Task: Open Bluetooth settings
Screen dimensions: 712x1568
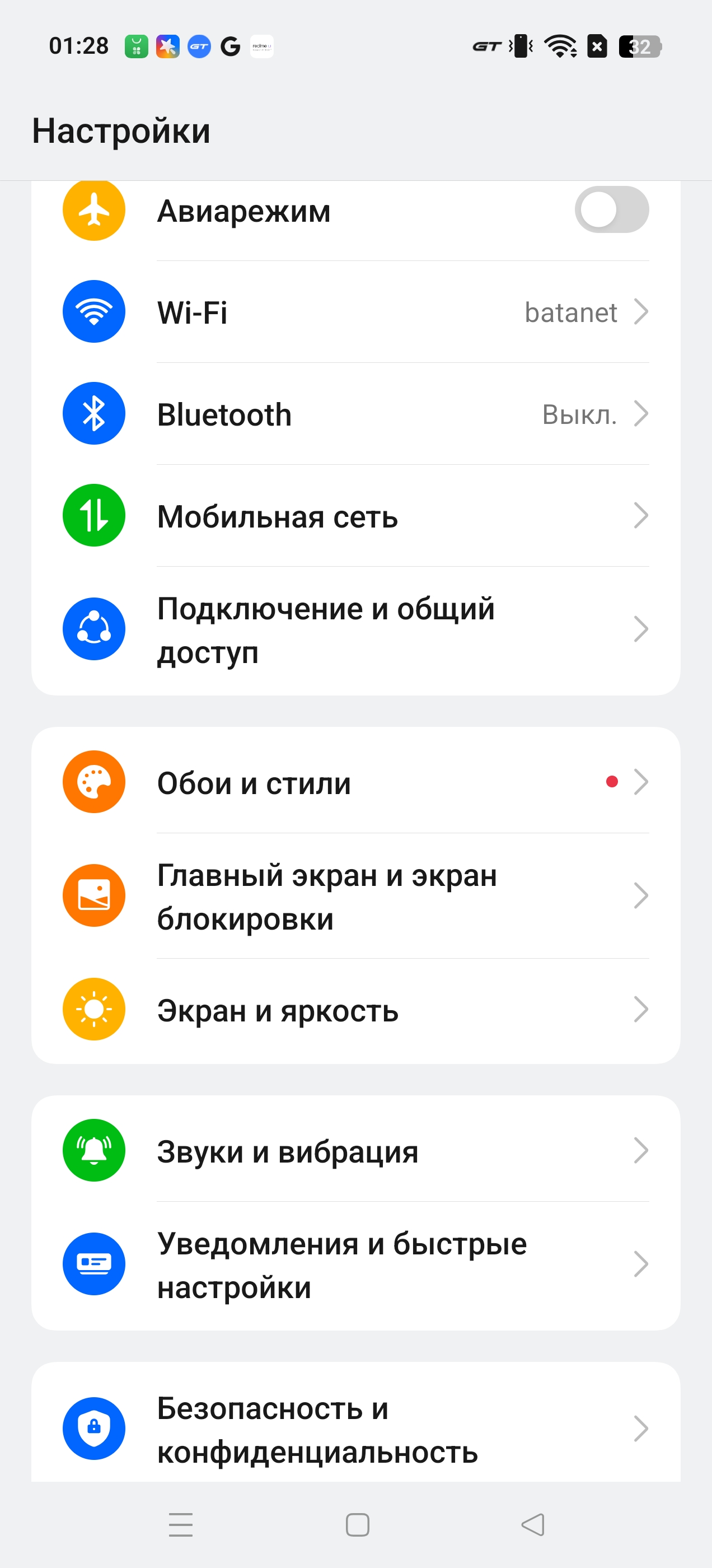Action: click(x=355, y=414)
